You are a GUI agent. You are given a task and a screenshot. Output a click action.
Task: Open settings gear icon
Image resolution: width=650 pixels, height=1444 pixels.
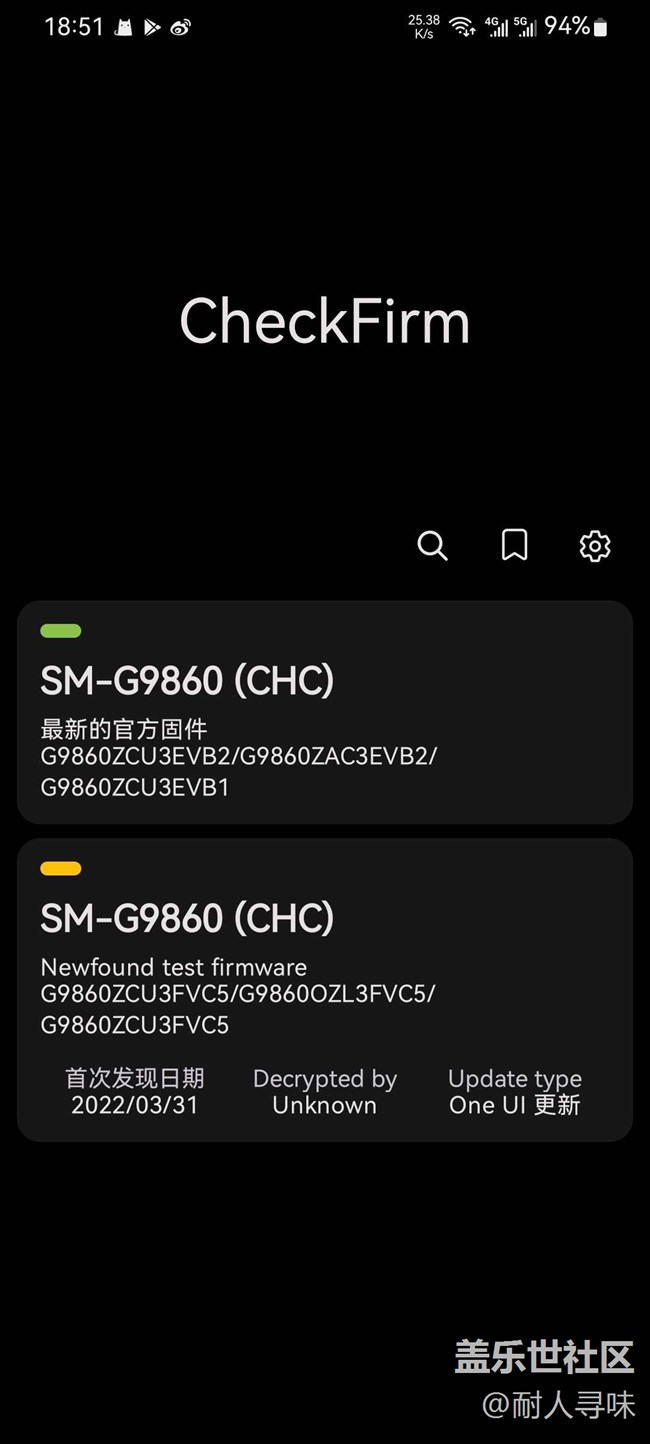click(x=595, y=546)
